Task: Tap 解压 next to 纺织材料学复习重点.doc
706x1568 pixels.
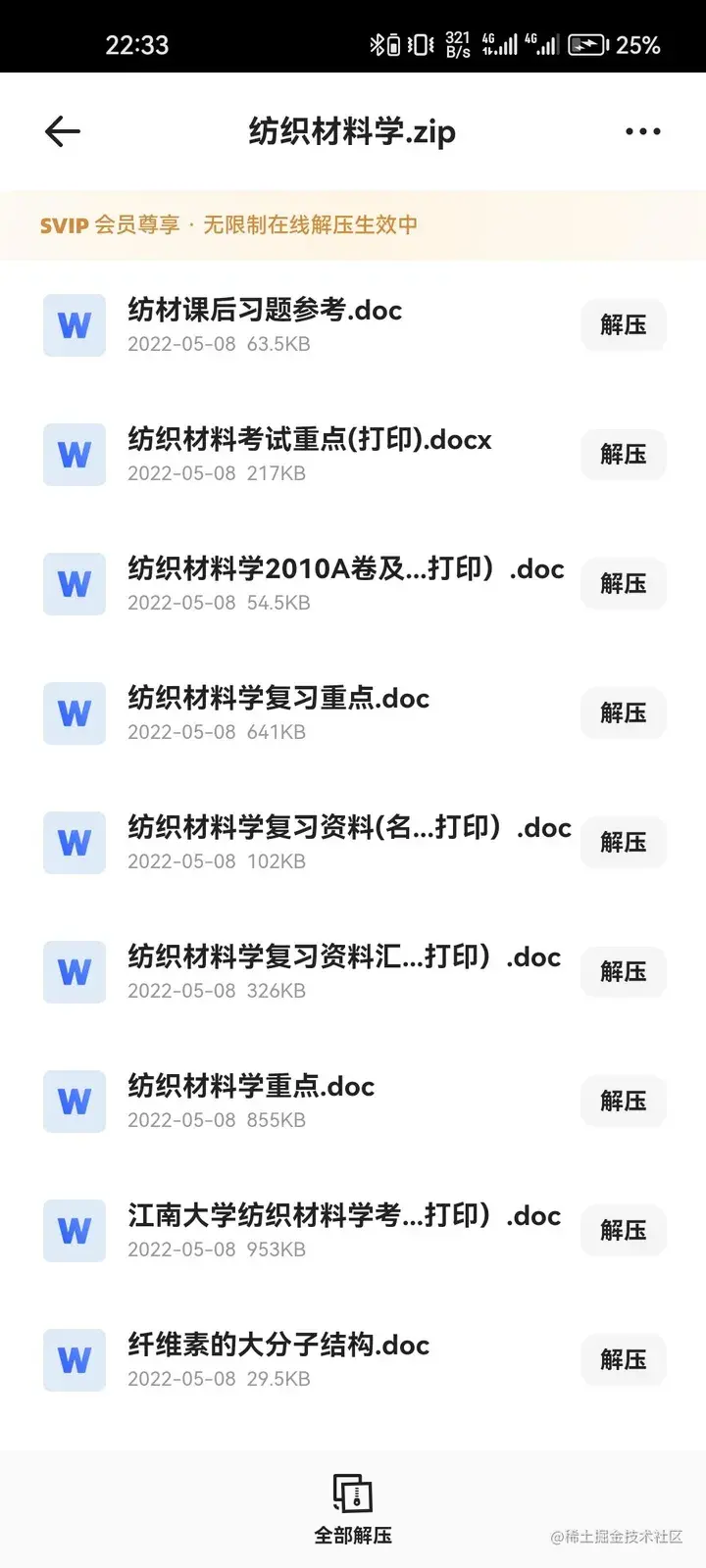Action: 623,713
